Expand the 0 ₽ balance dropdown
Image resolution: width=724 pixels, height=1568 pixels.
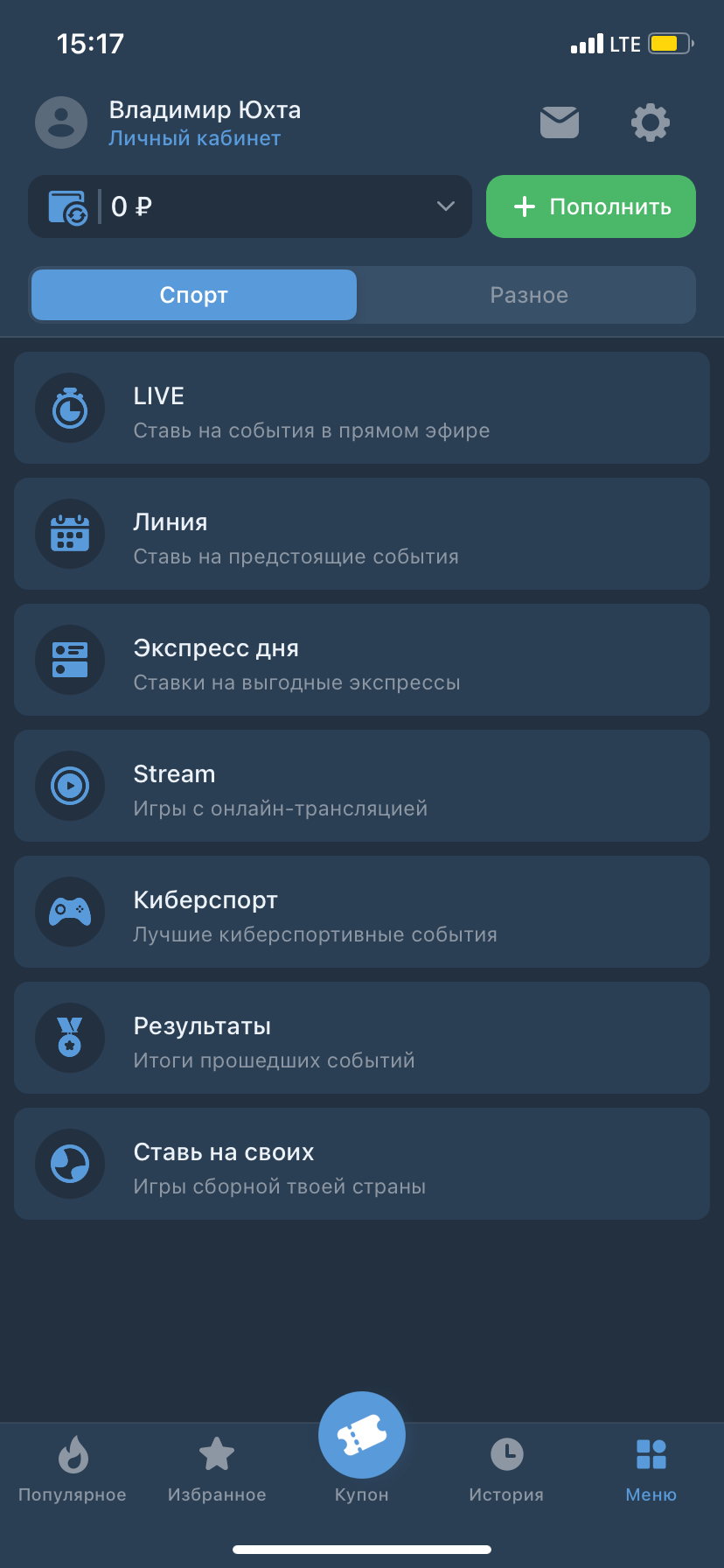[x=445, y=206]
